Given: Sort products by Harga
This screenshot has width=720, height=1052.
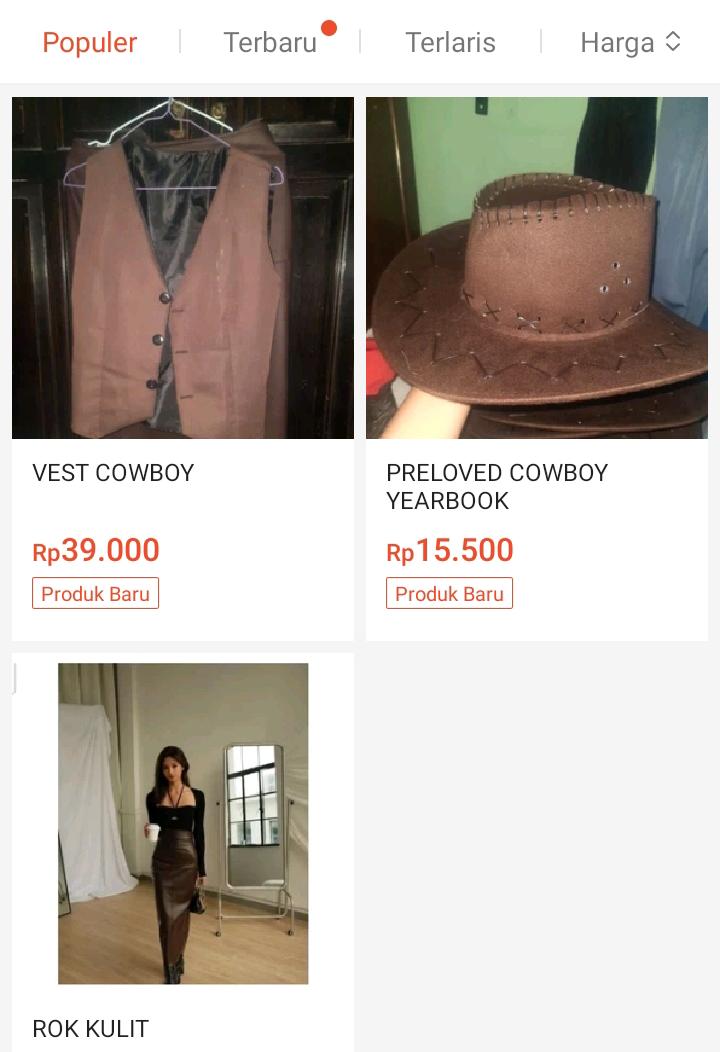Looking at the screenshot, I should pyautogui.click(x=629, y=43).
